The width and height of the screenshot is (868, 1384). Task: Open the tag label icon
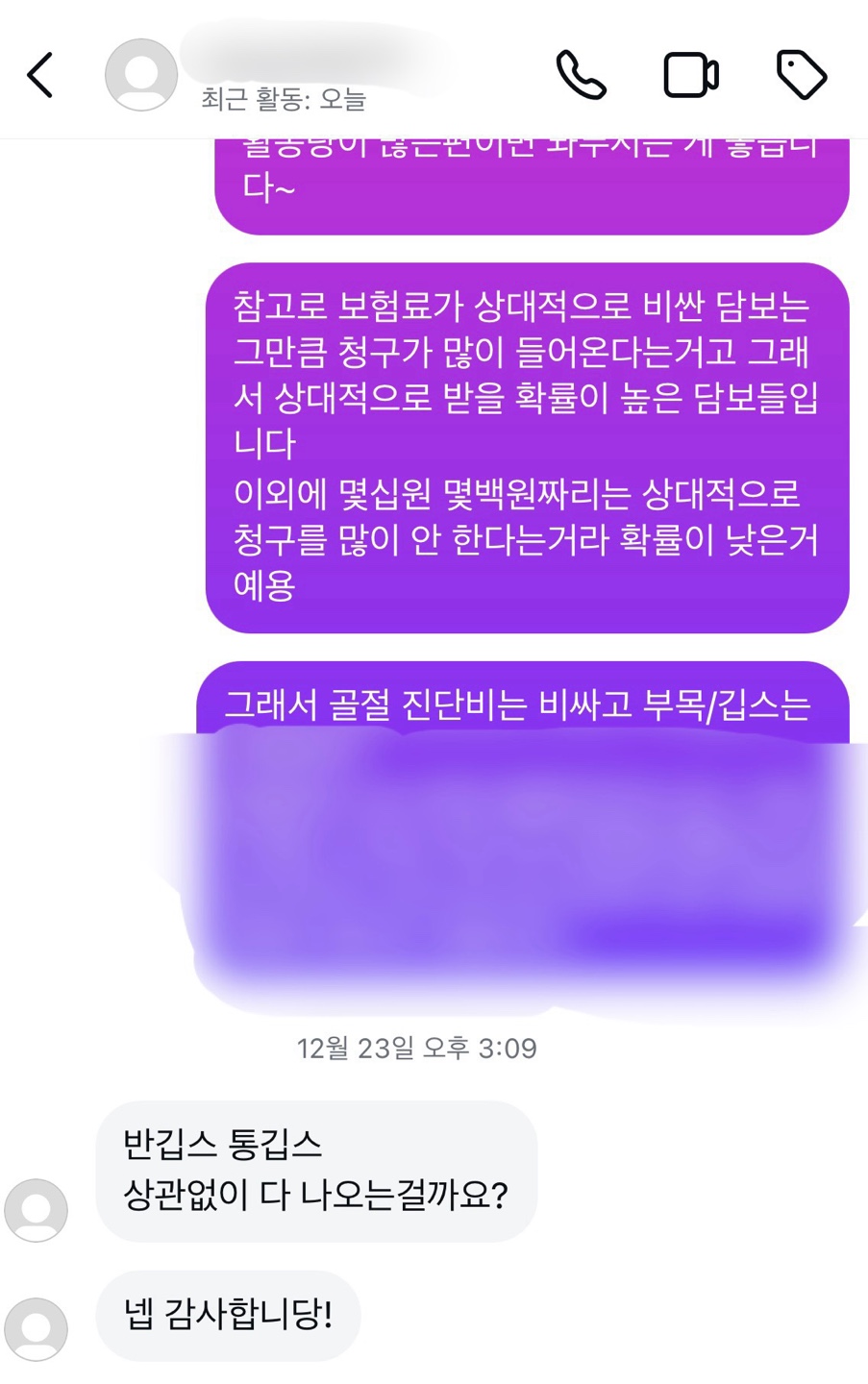coord(801,75)
